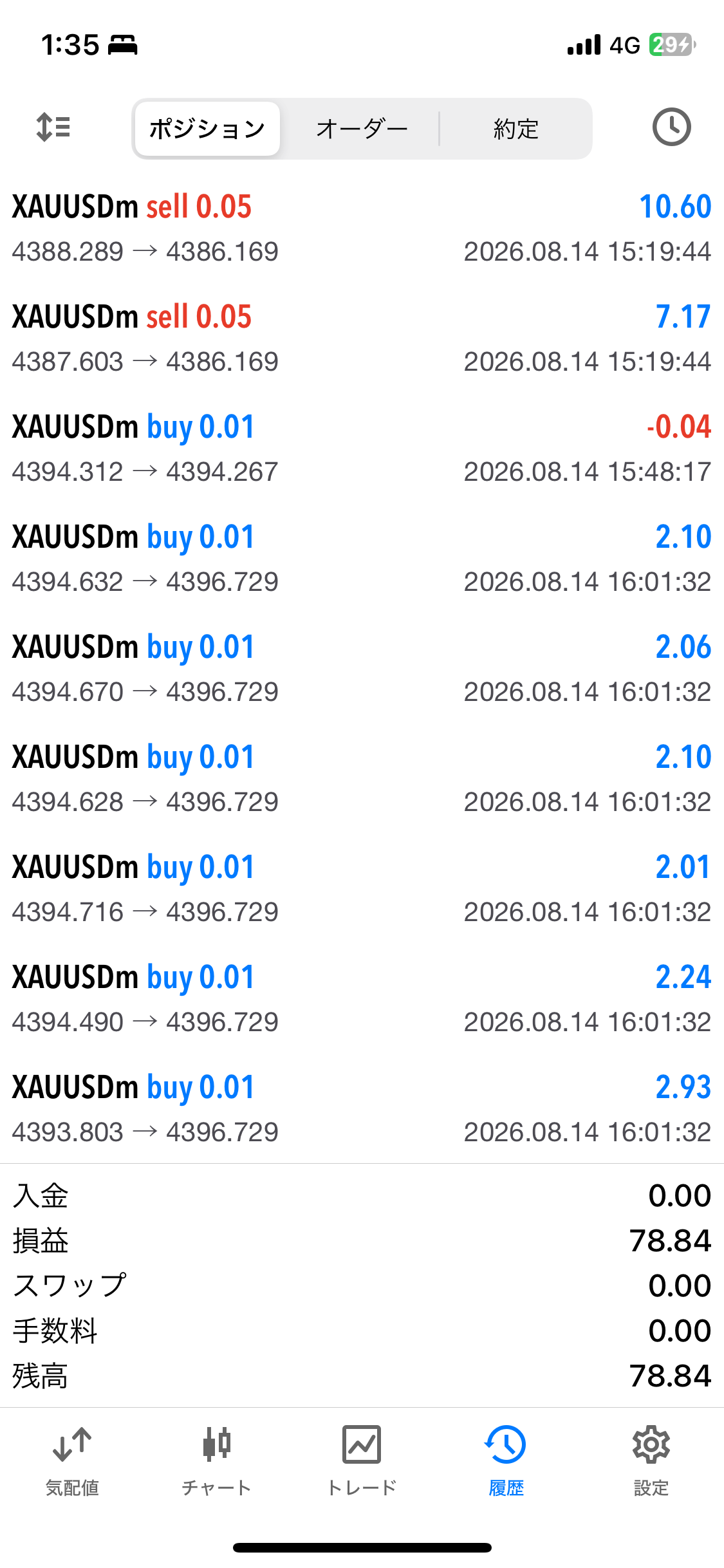The width and height of the screenshot is (724, 1568).
Task: Expand the buy trade opened at 4394.670
Action: pyautogui.click(x=362, y=669)
